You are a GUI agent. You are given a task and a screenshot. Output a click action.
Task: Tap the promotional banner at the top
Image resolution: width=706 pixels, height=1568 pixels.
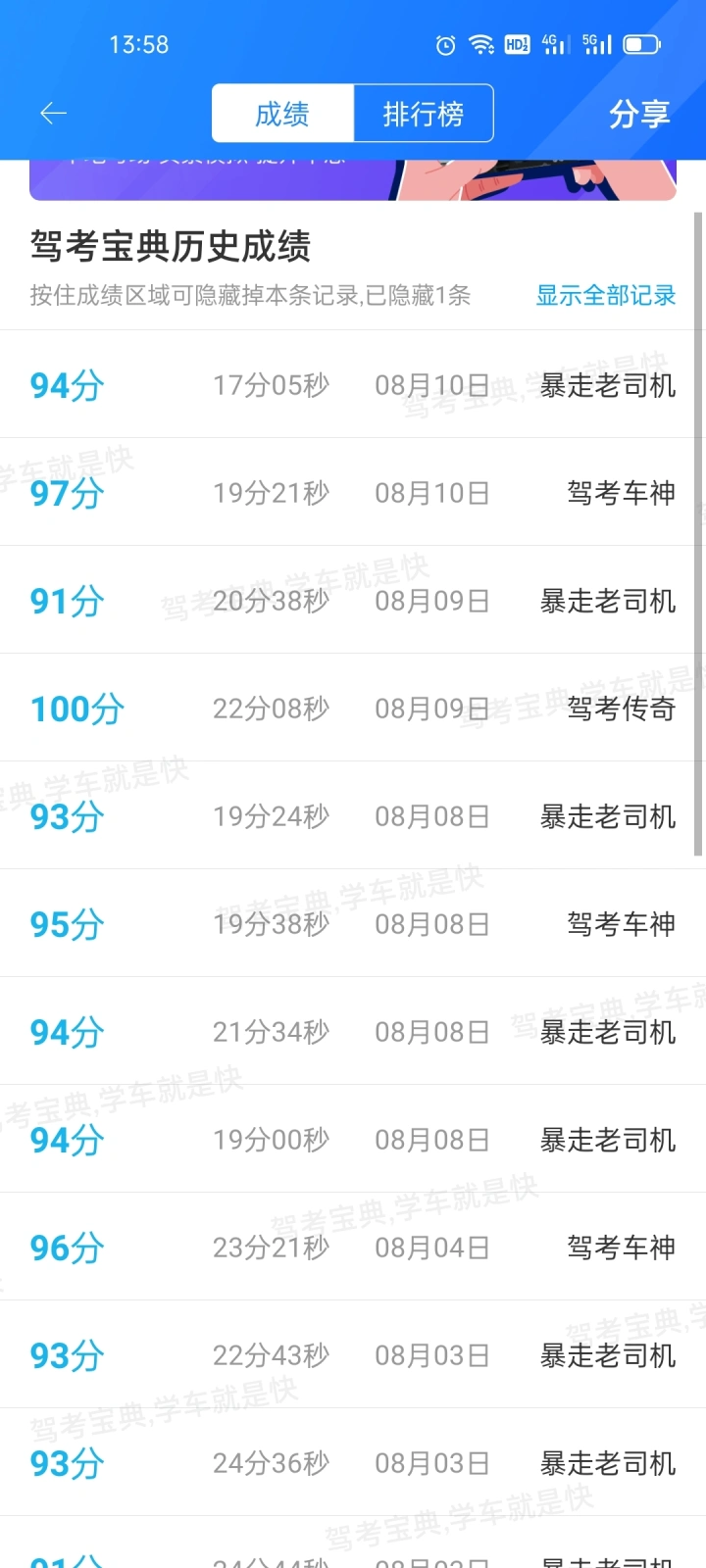click(353, 180)
